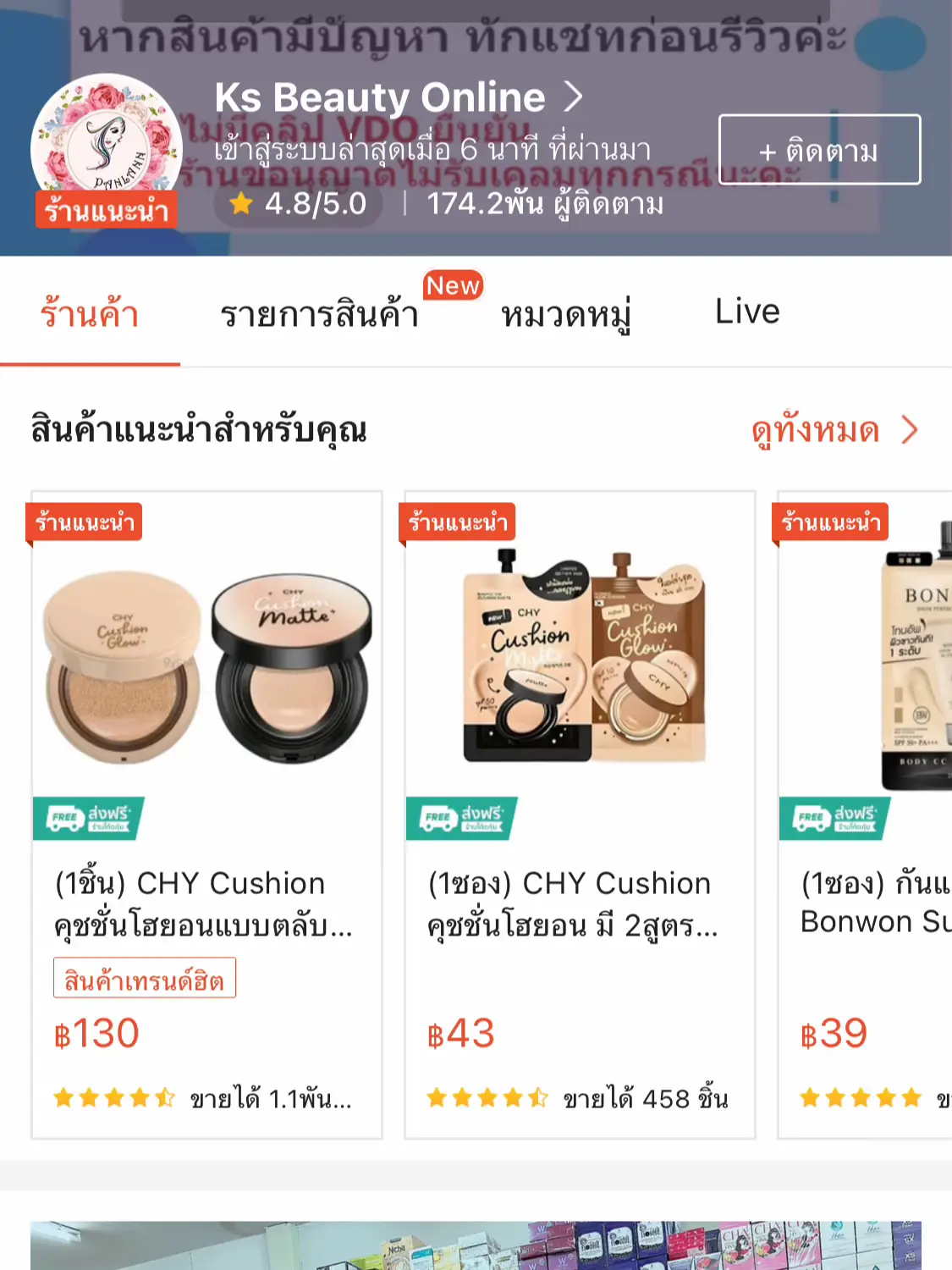Tap ดูทั้งหมด to see all recommended products
The image size is (952, 1270).
click(x=834, y=430)
